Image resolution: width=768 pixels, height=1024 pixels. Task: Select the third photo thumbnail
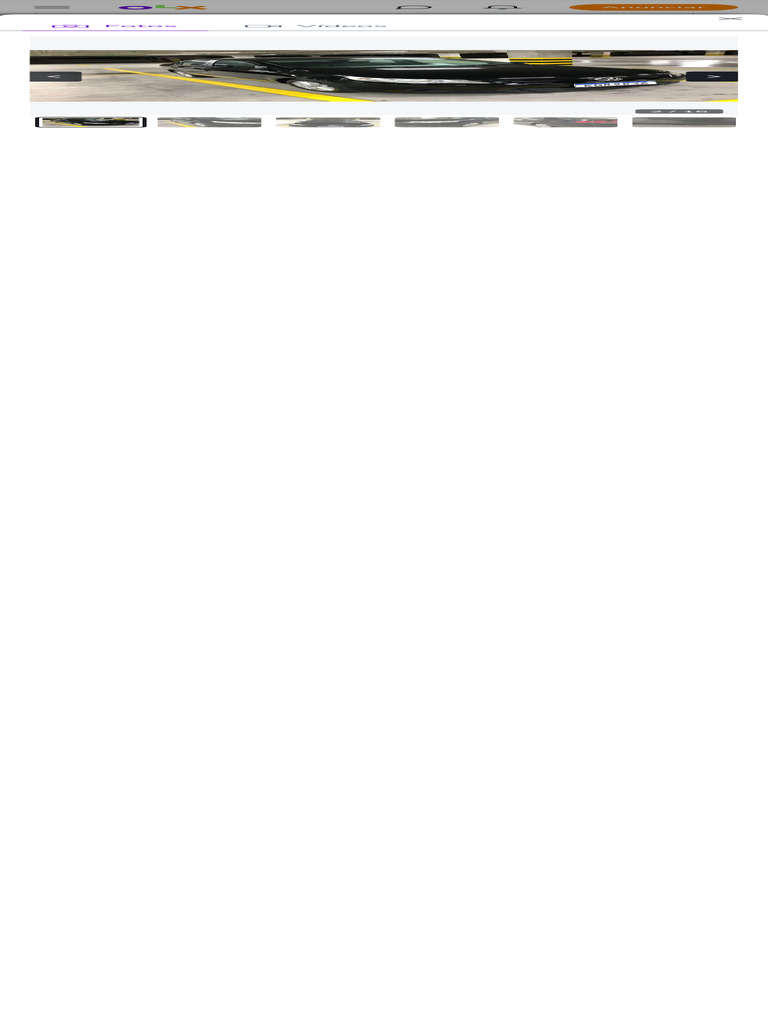[328, 122]
